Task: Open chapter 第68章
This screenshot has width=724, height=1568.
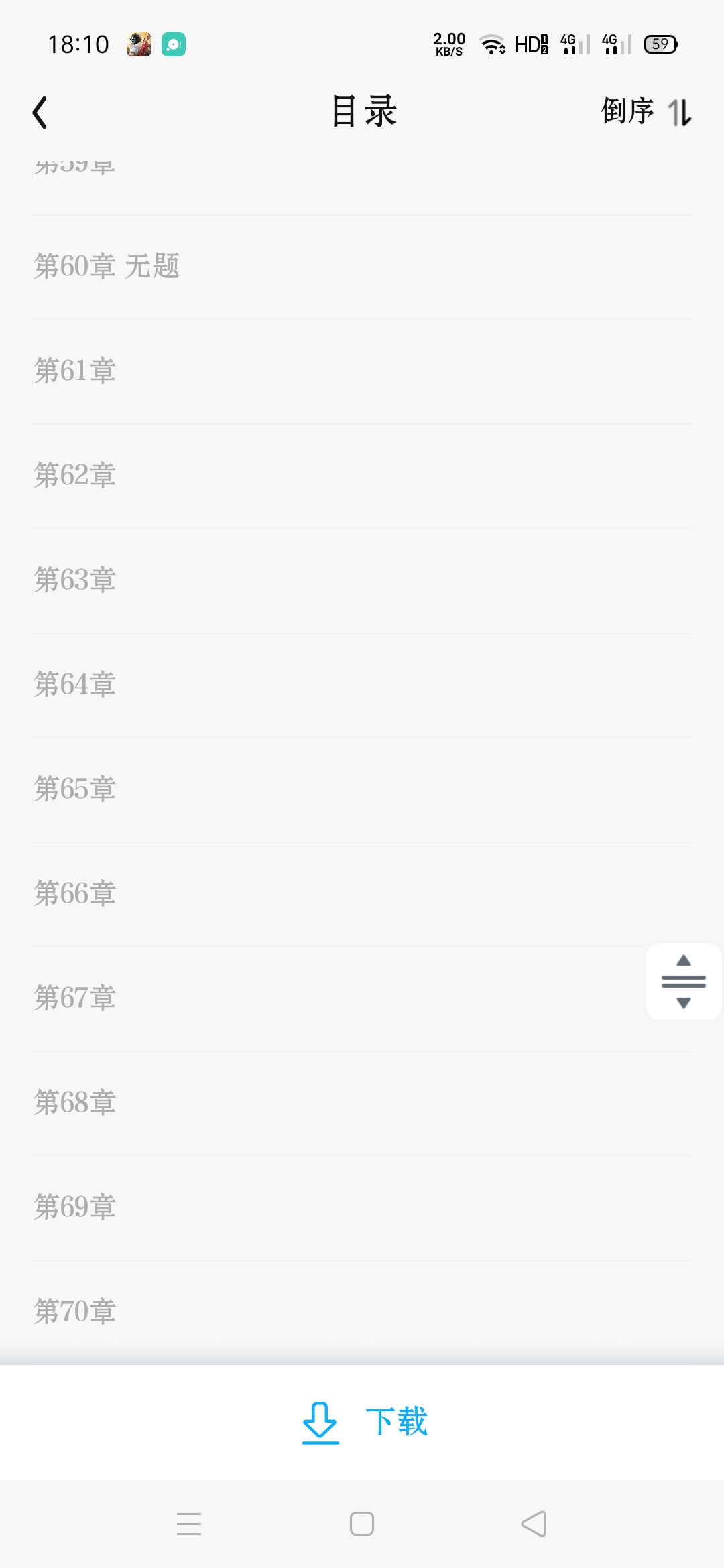Action: click(362, 1103)
